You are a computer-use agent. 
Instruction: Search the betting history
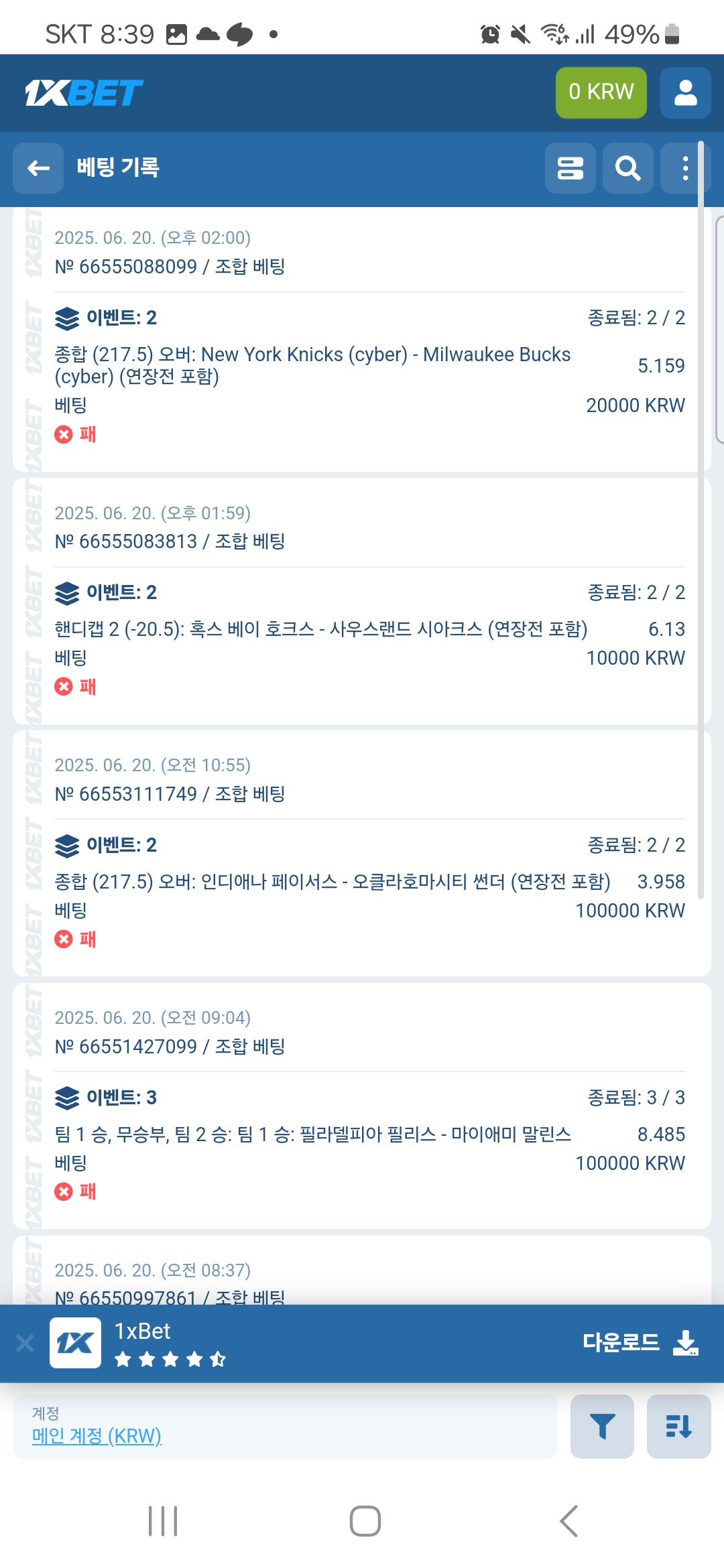pos(627,168)
